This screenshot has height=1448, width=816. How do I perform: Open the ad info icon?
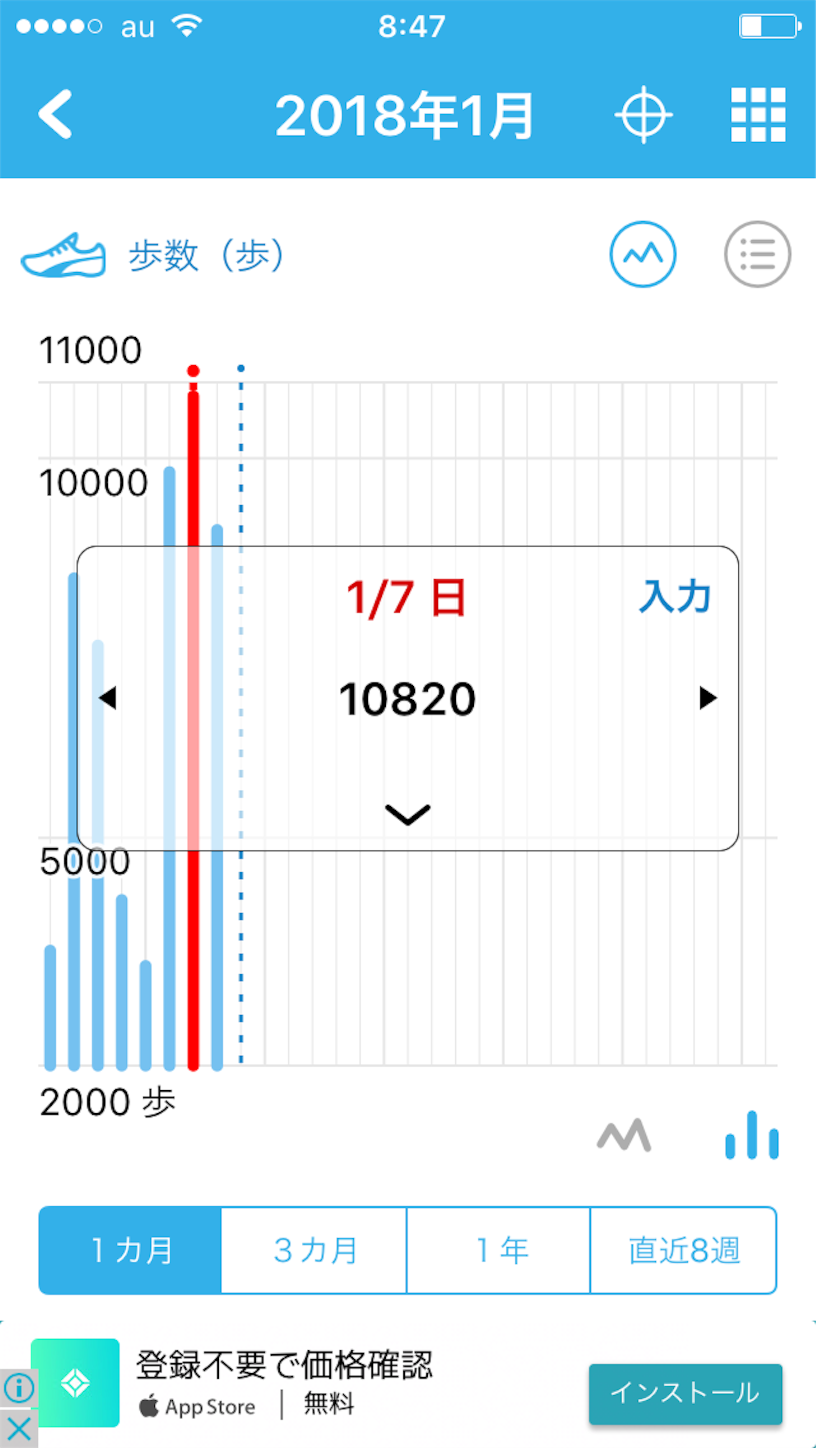click(x=18, y=1388)
